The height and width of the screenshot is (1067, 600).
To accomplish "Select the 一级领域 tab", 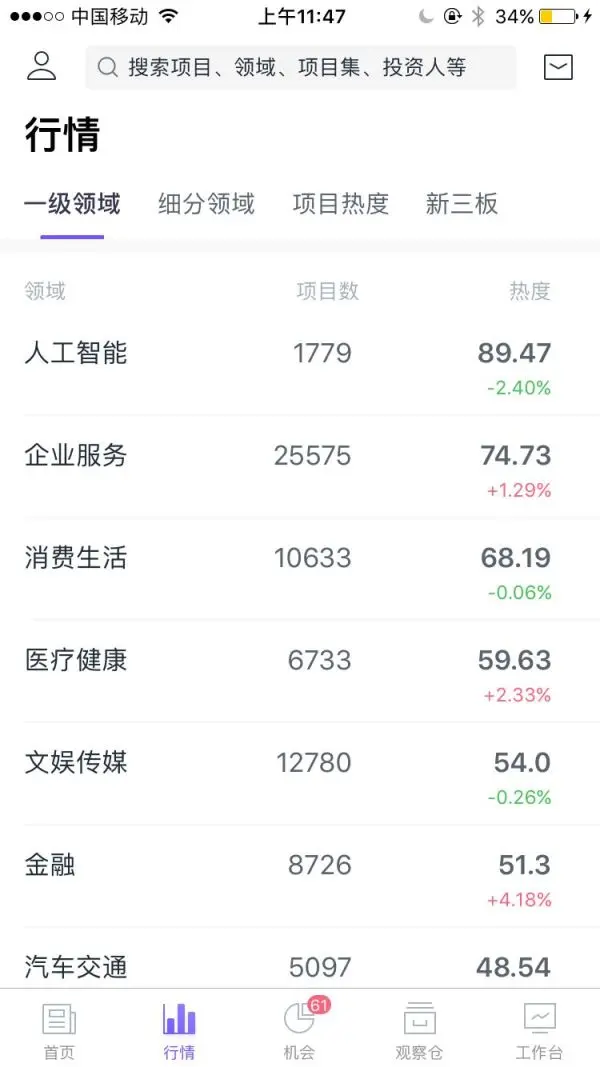I will [x=72, y=204].
